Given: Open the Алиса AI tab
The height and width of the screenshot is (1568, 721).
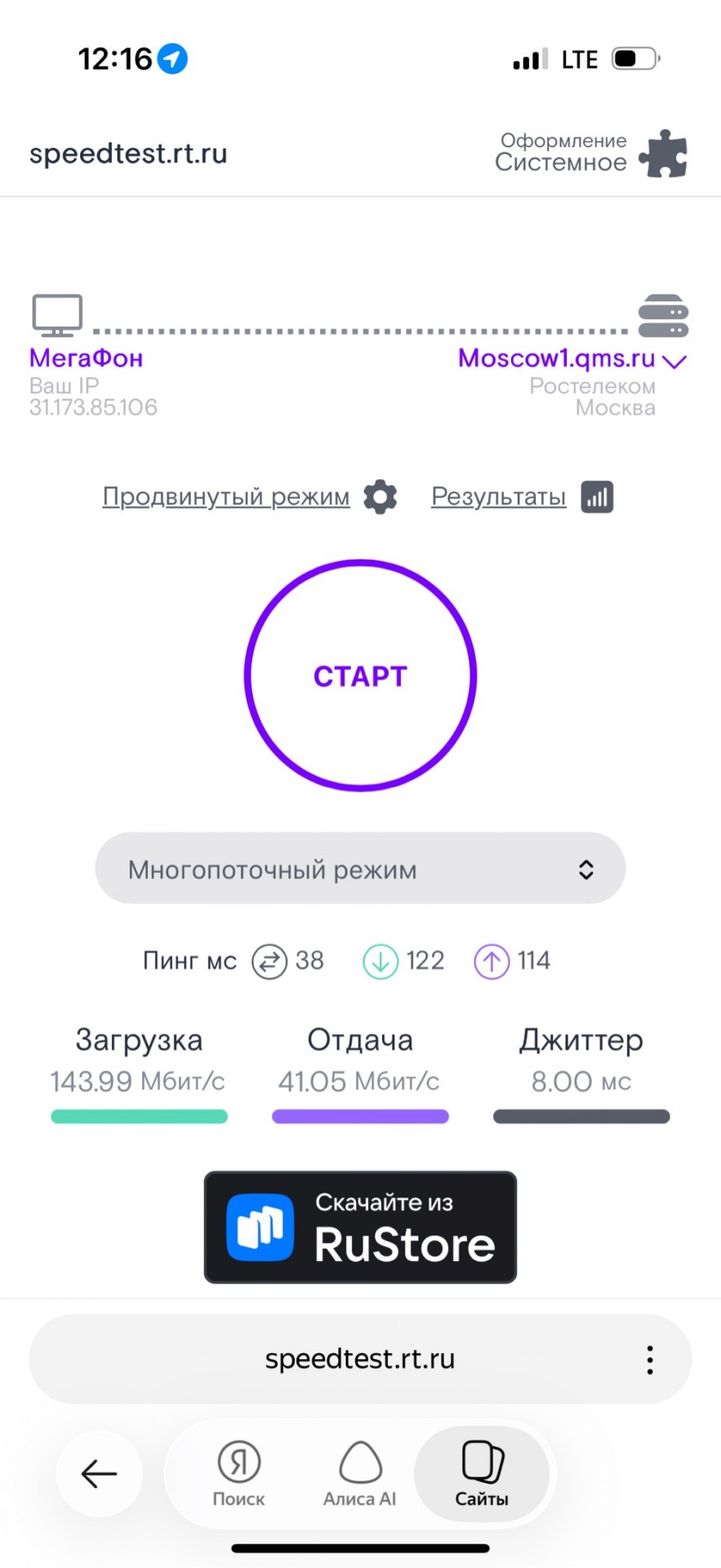Looking at the screenshot, I should pyautogui.click(x=359, y=1474).
